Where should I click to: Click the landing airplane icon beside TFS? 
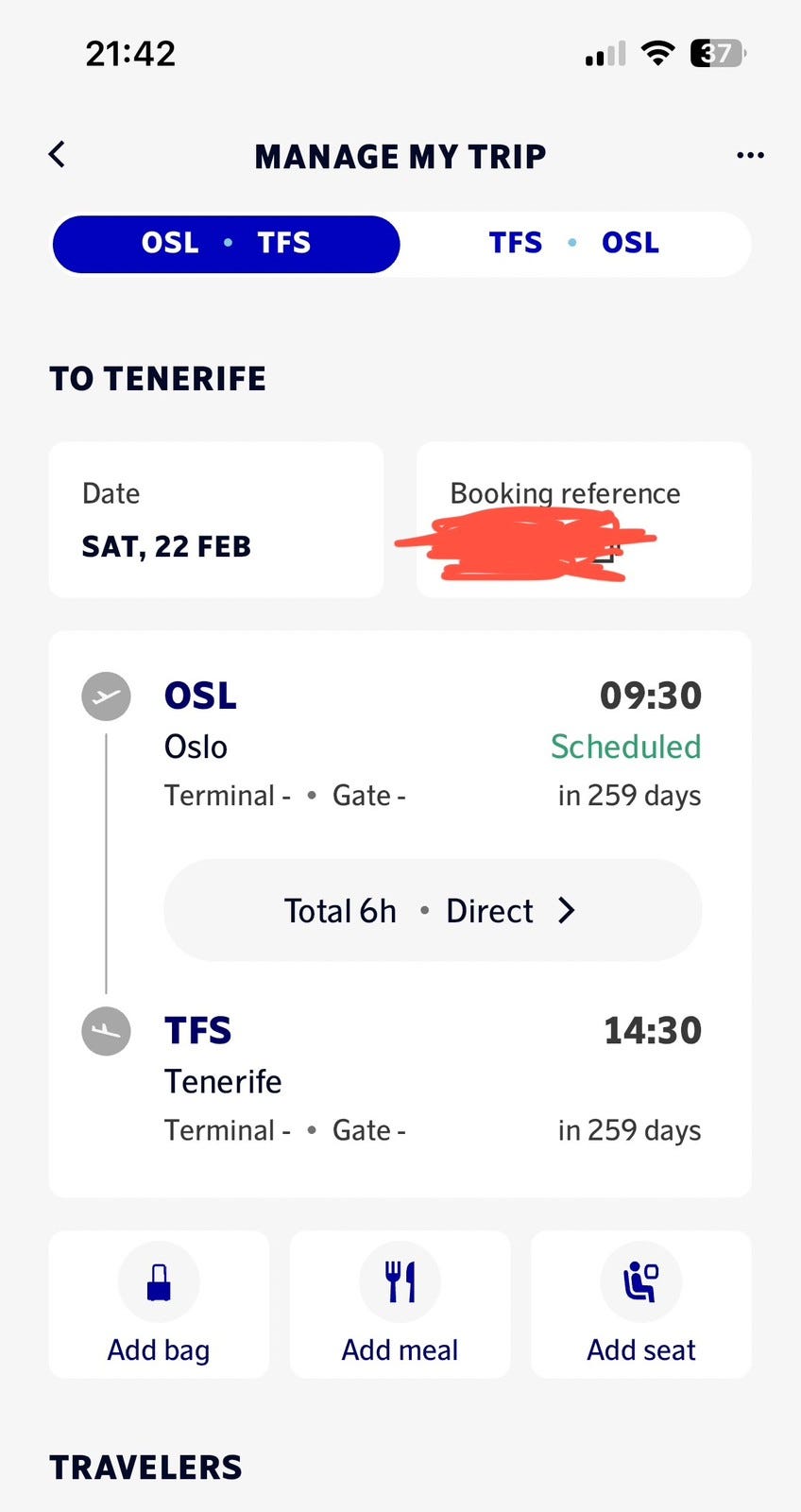[x=106, y=1031]
